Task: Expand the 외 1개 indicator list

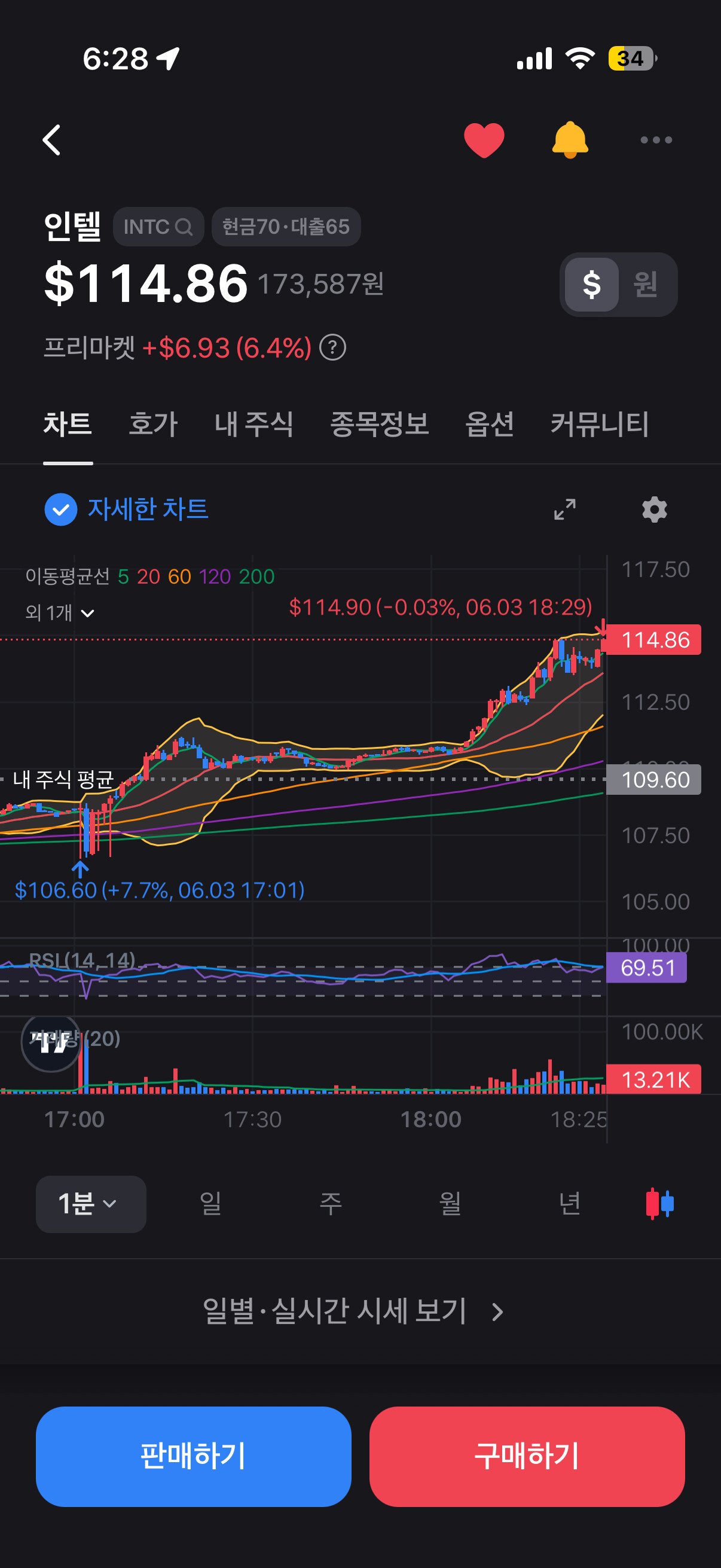Action: 60,612
